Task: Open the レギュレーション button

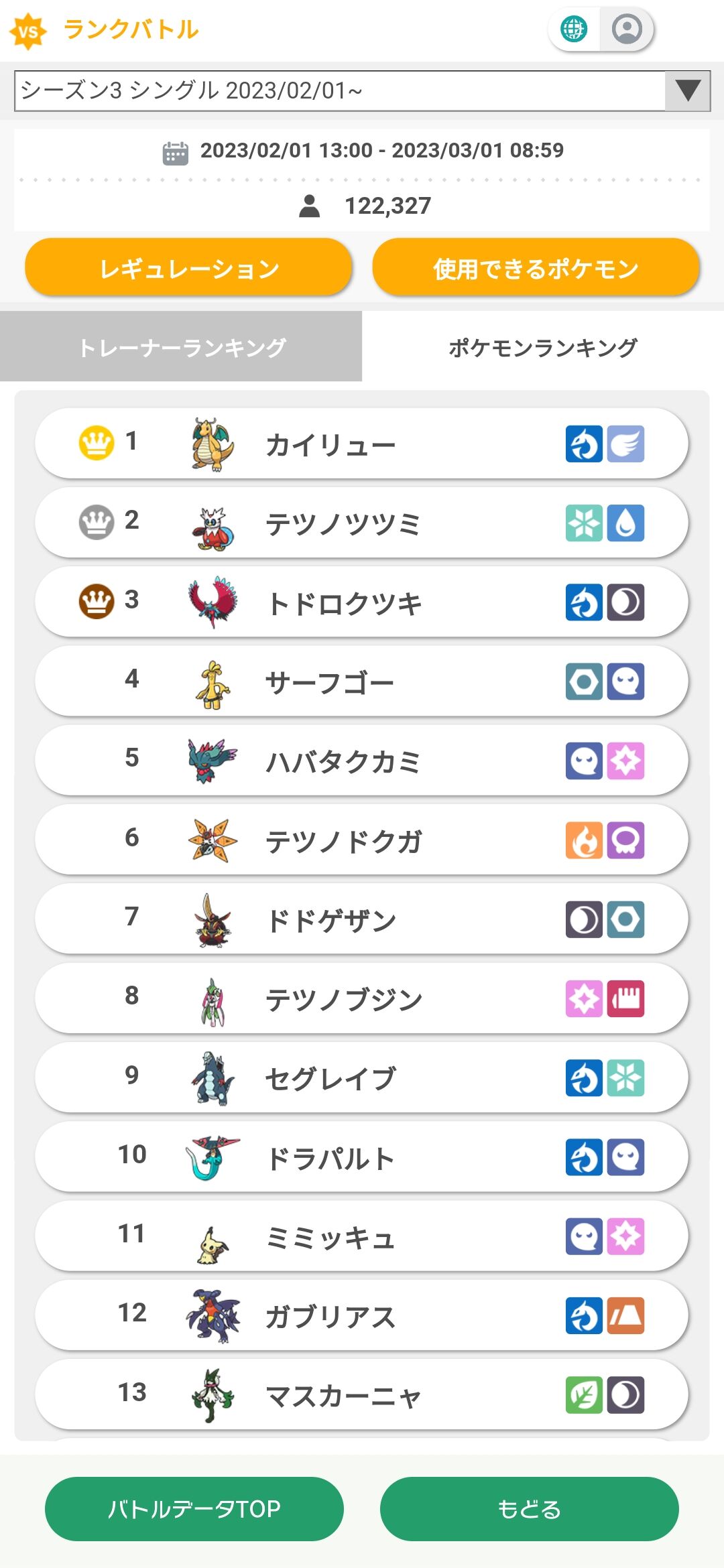Action: (x=188, y=267)
